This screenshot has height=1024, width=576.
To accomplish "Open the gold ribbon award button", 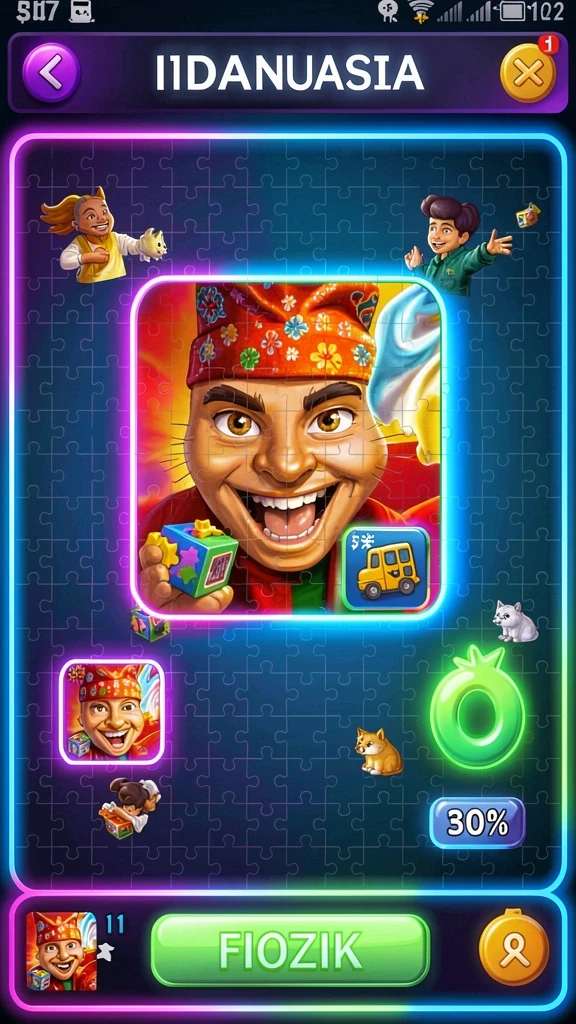I will coord(514,947).
